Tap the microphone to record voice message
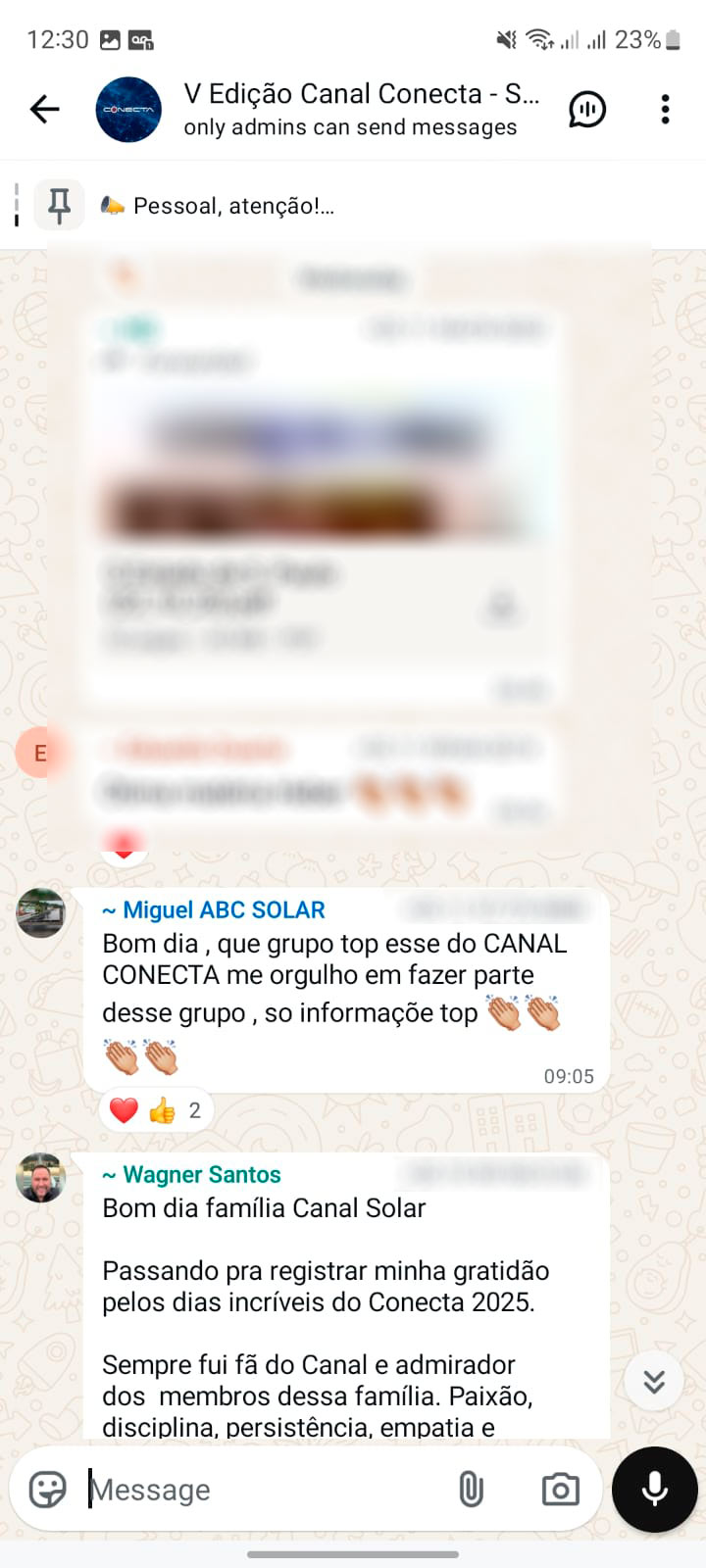The image size is (706, 1568). pyautogui.click(x=654, y=1490)
